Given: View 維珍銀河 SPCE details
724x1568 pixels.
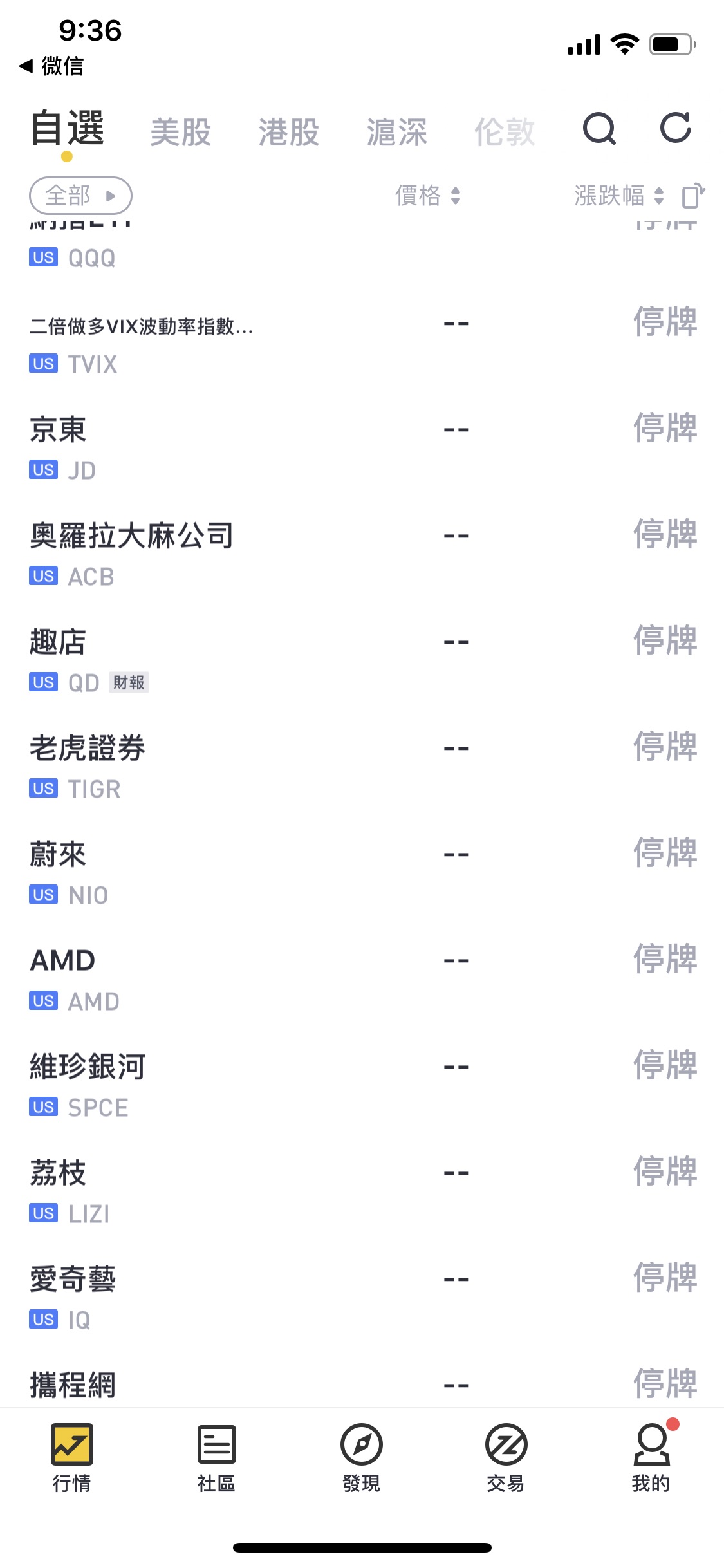Looking at the screenshot, I should [x=362, y=1085].
